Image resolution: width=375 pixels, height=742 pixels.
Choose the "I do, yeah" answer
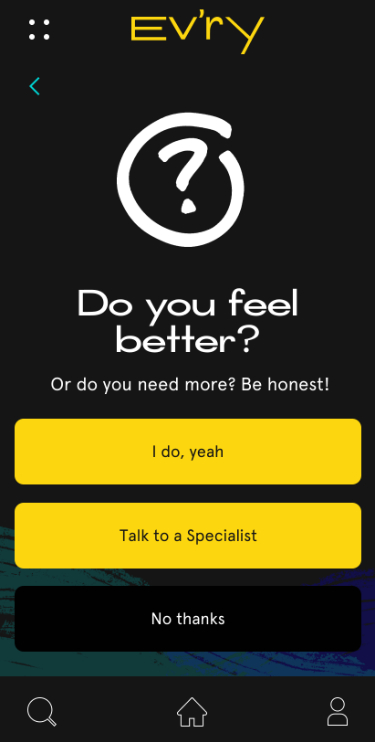tap(188, 451)
